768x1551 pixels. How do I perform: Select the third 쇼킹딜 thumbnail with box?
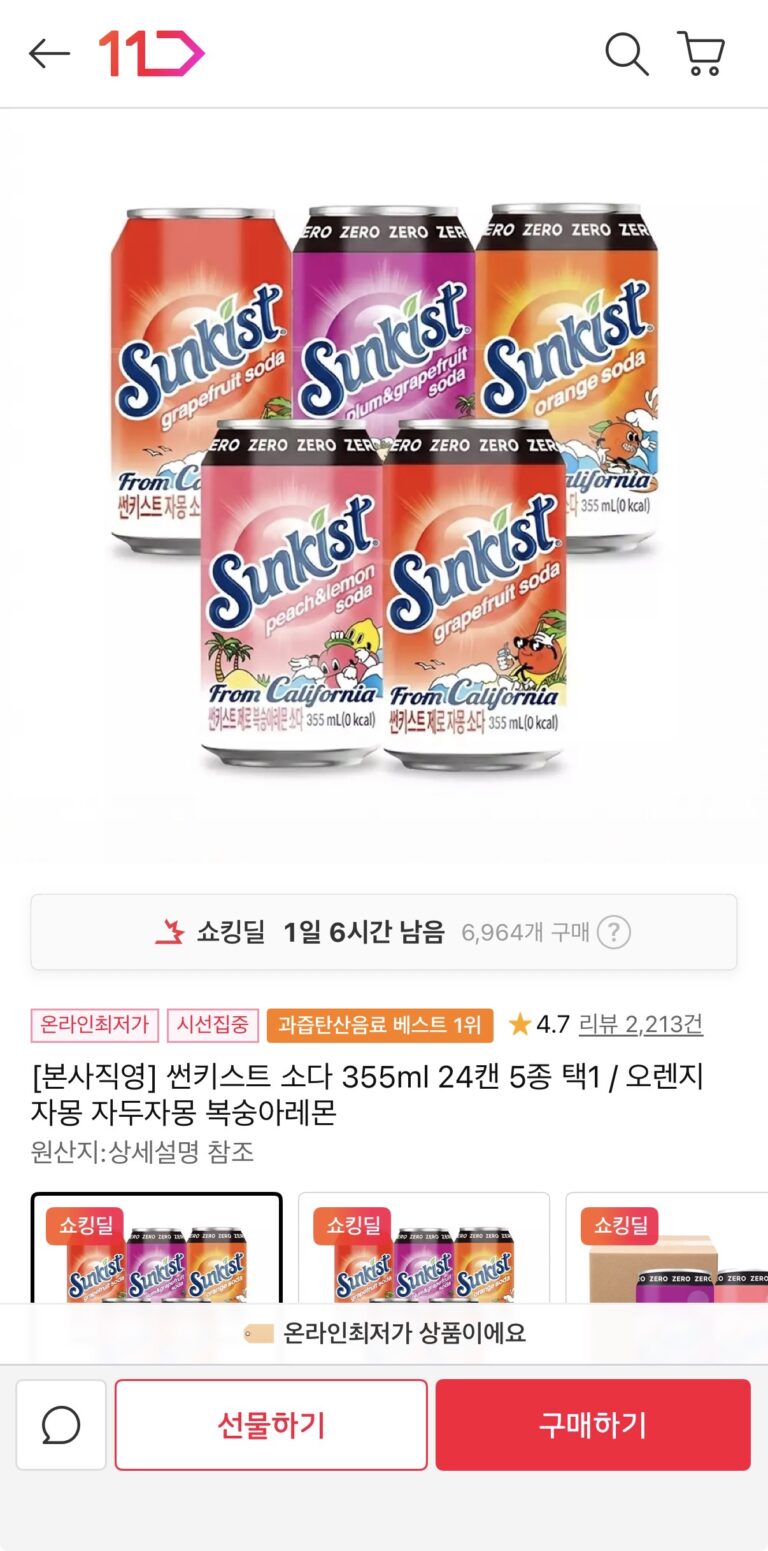pos(665,1248)
